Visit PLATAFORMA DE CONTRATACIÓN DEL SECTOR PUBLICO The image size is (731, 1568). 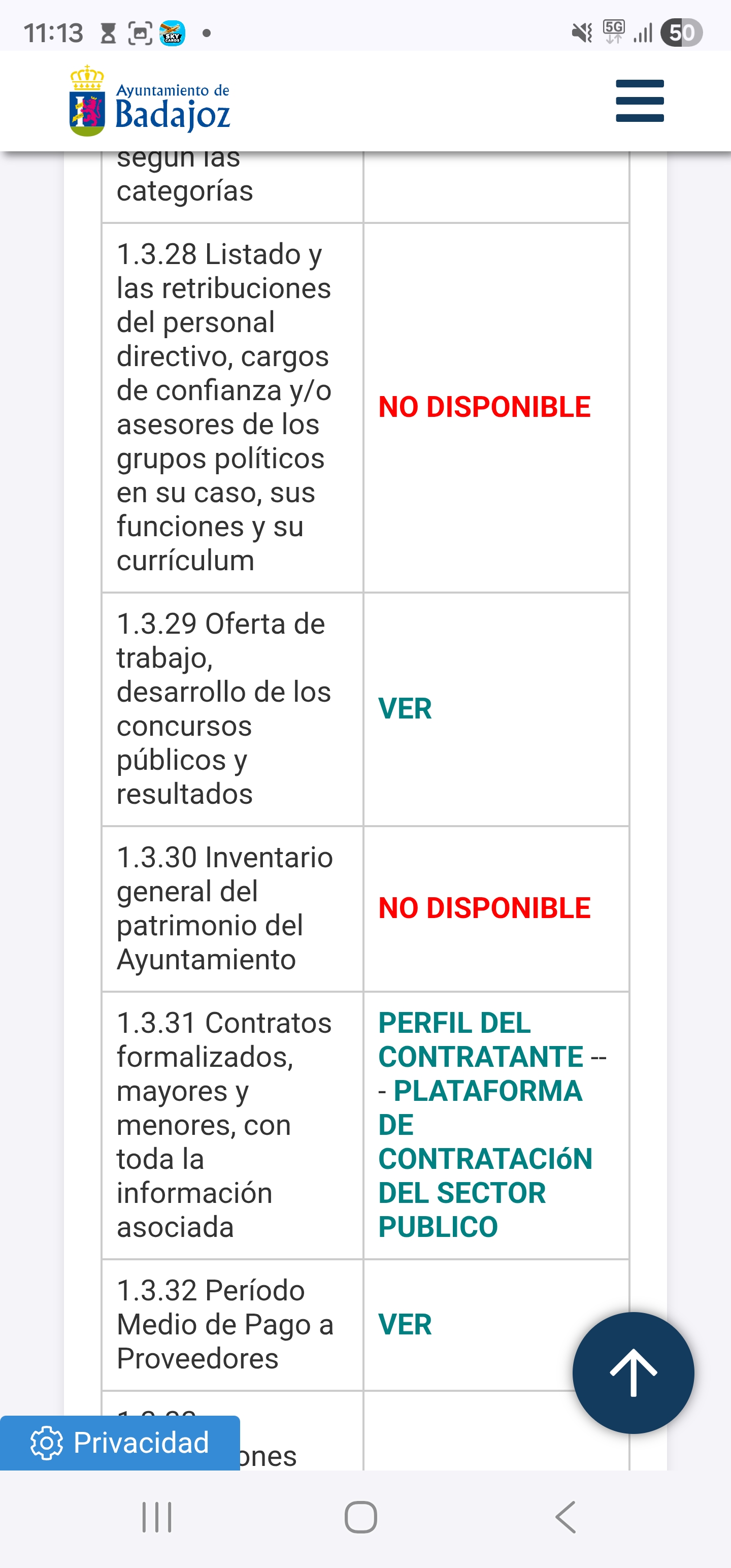(484, 1159)
